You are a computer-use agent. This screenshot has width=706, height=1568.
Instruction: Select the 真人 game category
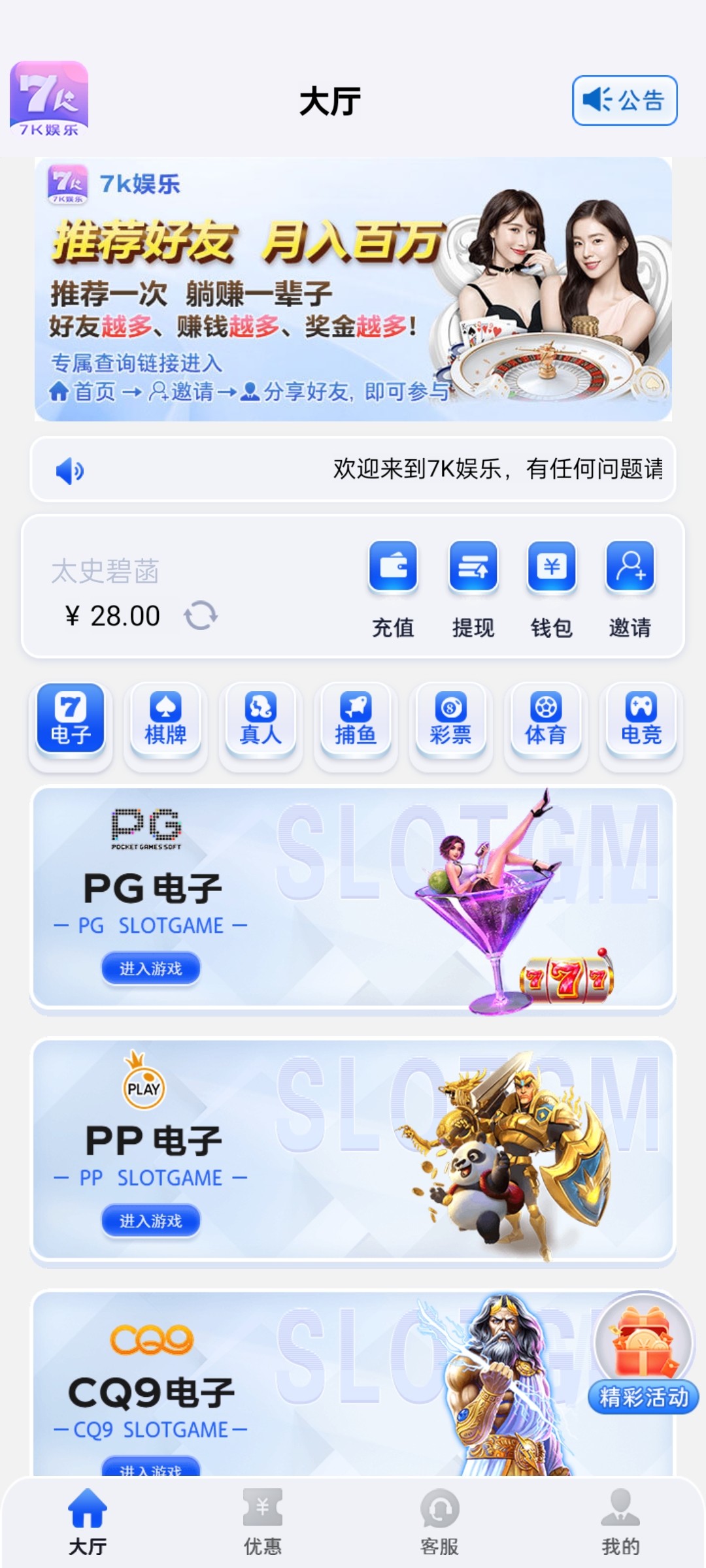(x=260, y=720)
